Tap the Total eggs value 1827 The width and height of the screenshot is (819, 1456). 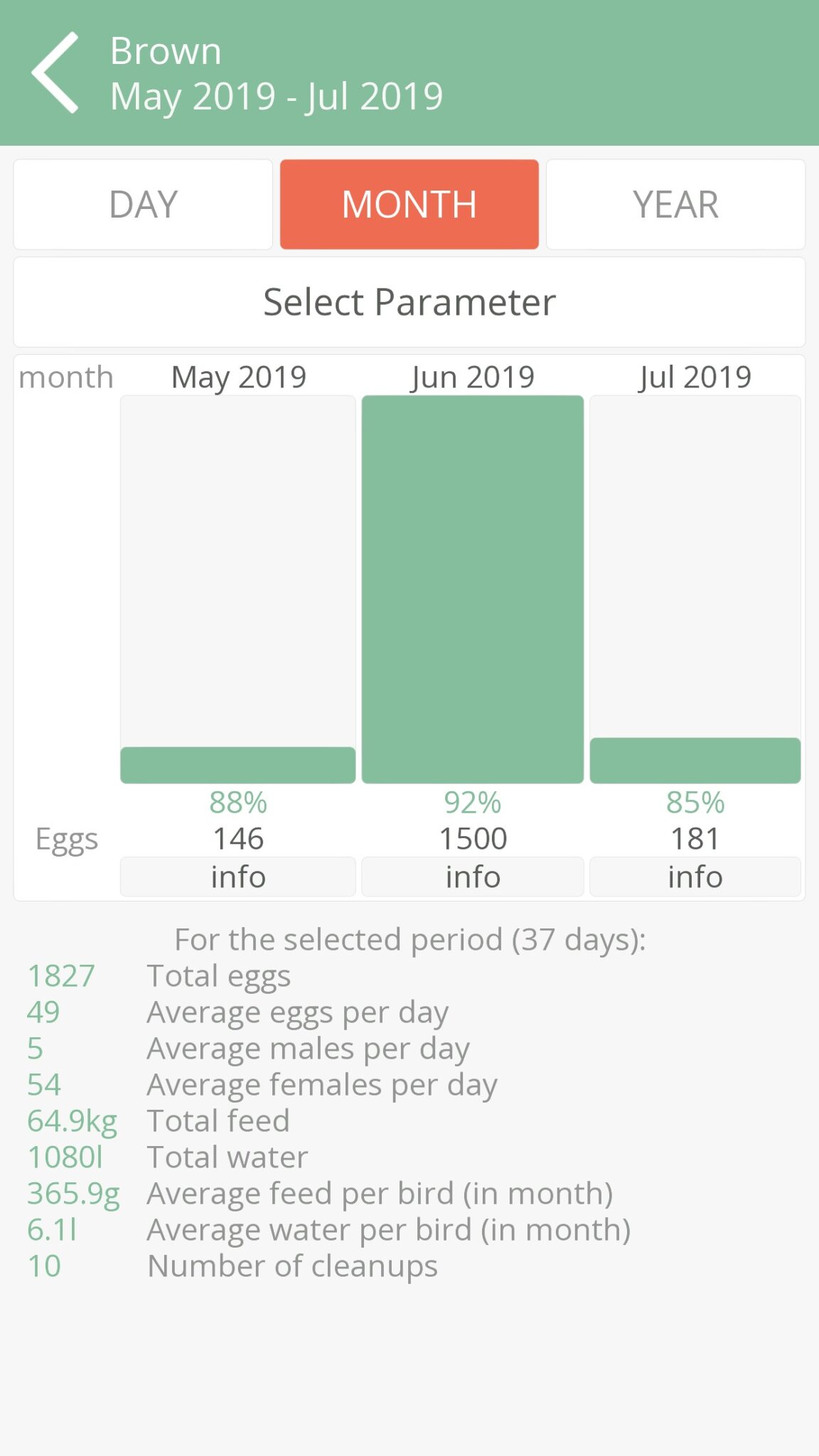60,975
